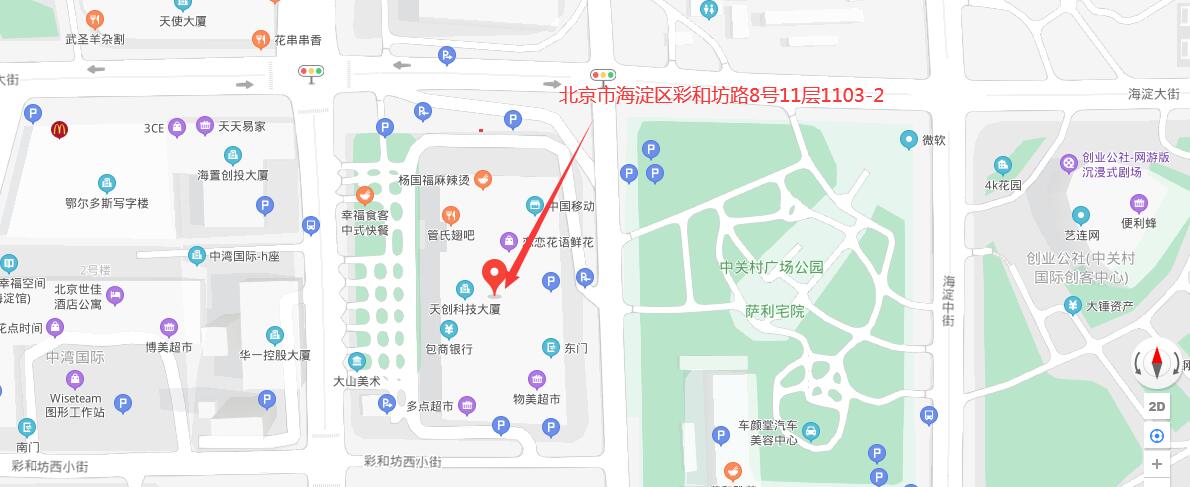1190x487 pixels.
Task: Select the 天创科技大厦 point of interest
Action: [x=465, y=290]
